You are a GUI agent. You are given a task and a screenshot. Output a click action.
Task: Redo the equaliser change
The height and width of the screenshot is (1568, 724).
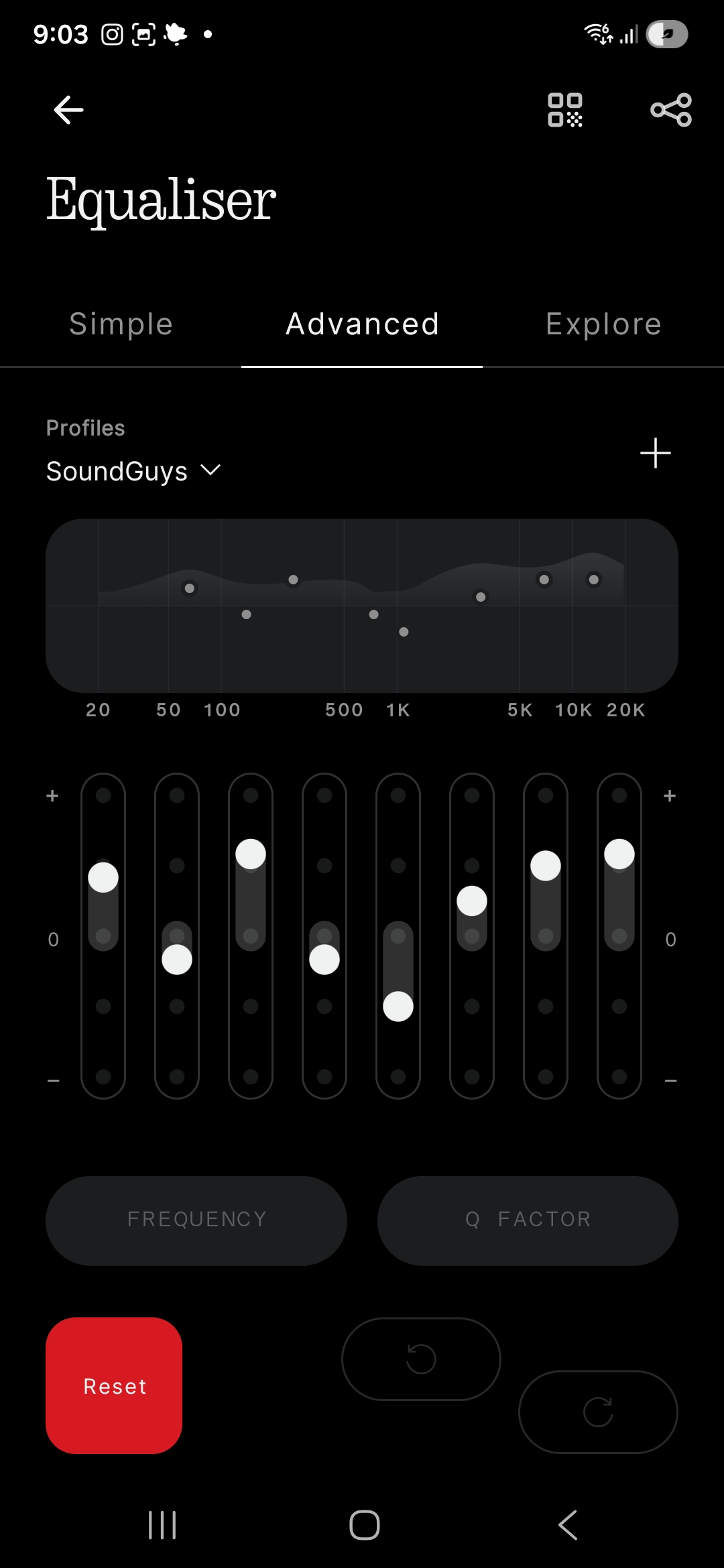pyautogui.click(x=598, y=1412)
